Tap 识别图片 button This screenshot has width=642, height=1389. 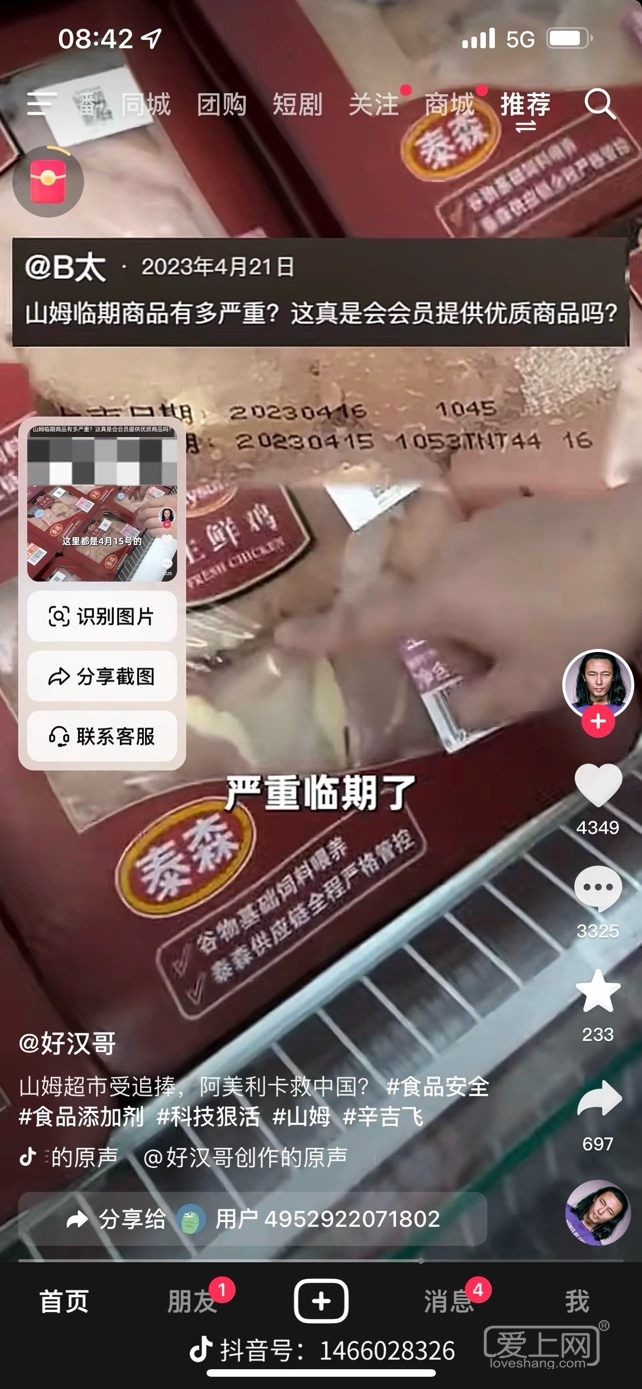pyautogui.click(x=102, y=617)
